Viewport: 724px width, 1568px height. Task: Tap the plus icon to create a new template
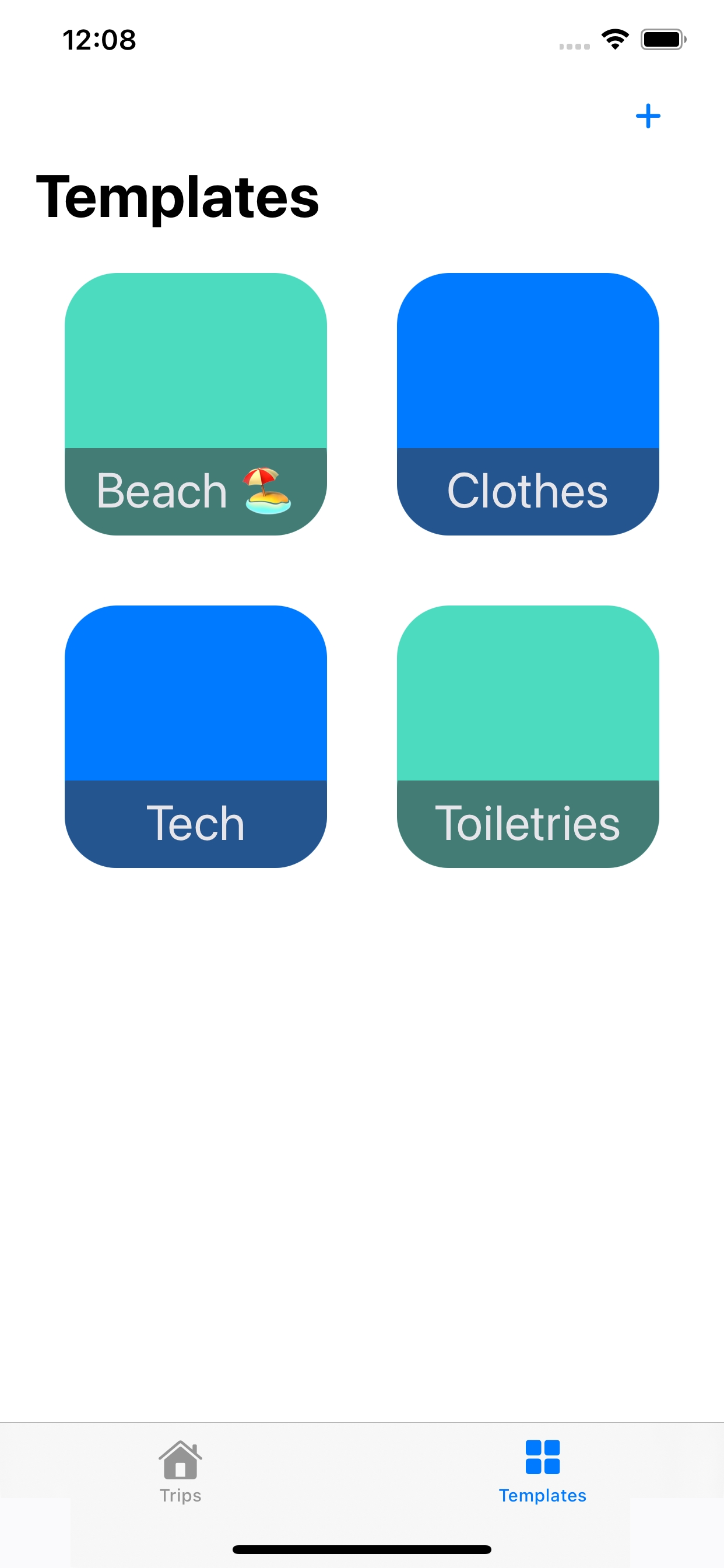point(648,116)
